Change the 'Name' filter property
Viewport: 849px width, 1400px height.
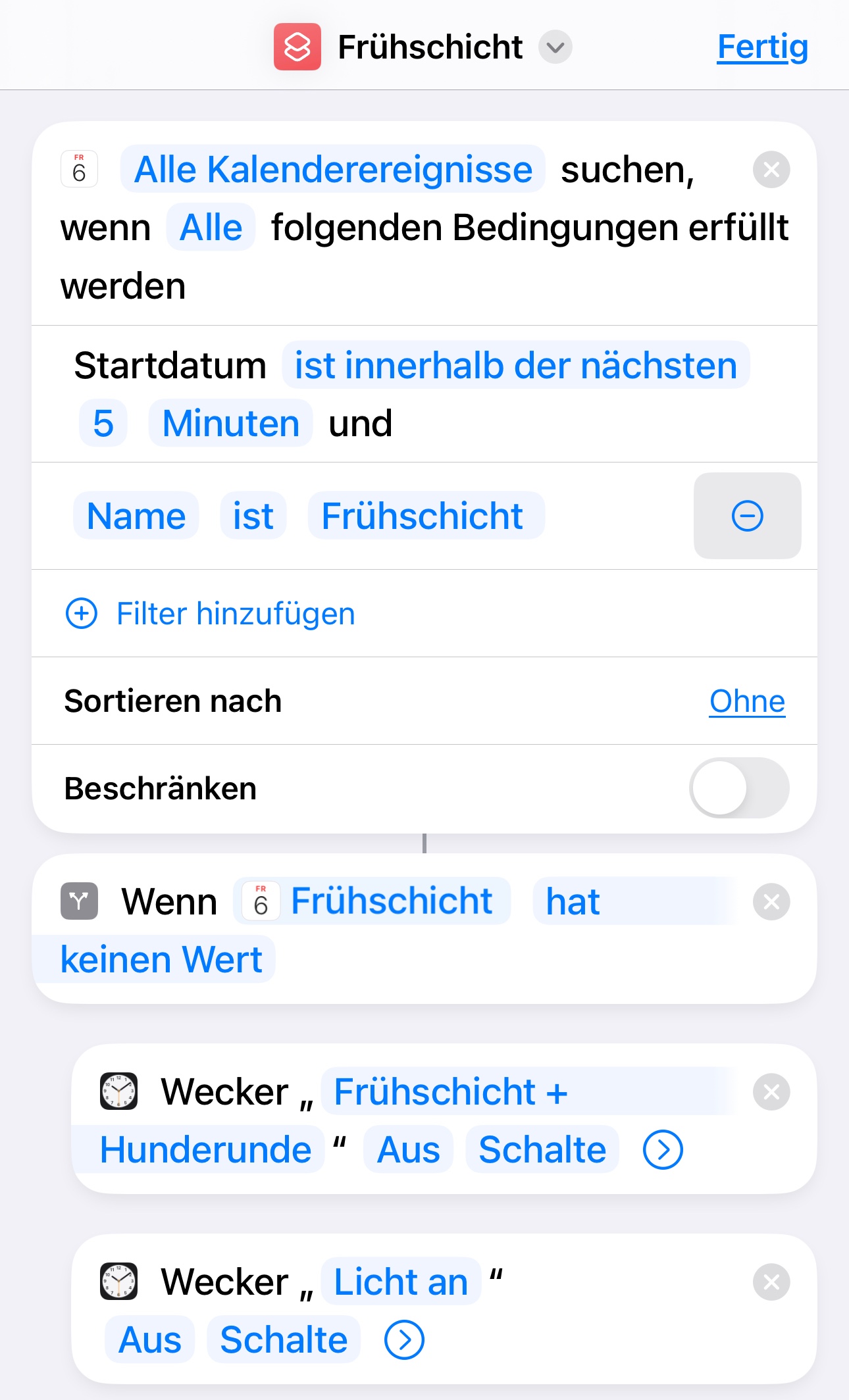[136, 516]
